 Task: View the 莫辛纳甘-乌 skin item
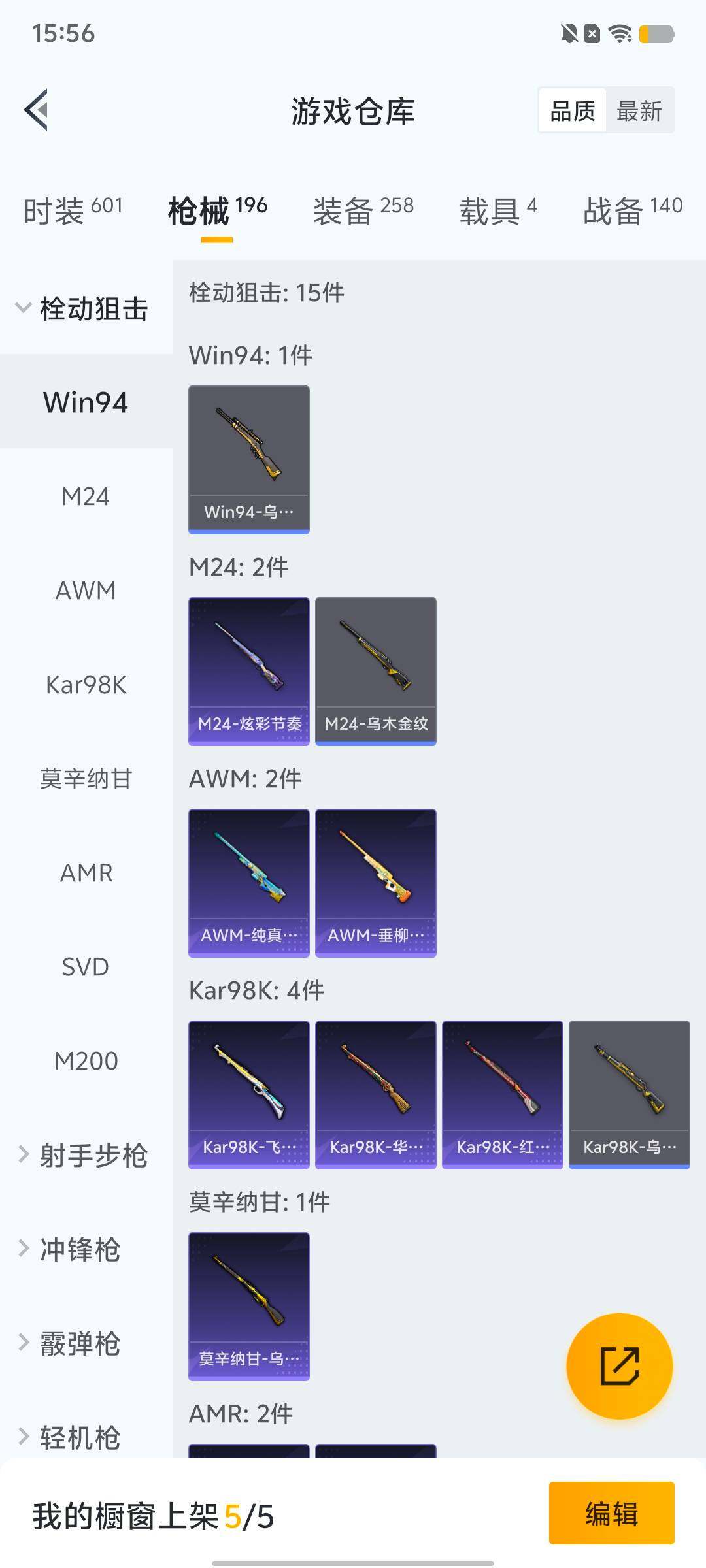click(249, 1306)
